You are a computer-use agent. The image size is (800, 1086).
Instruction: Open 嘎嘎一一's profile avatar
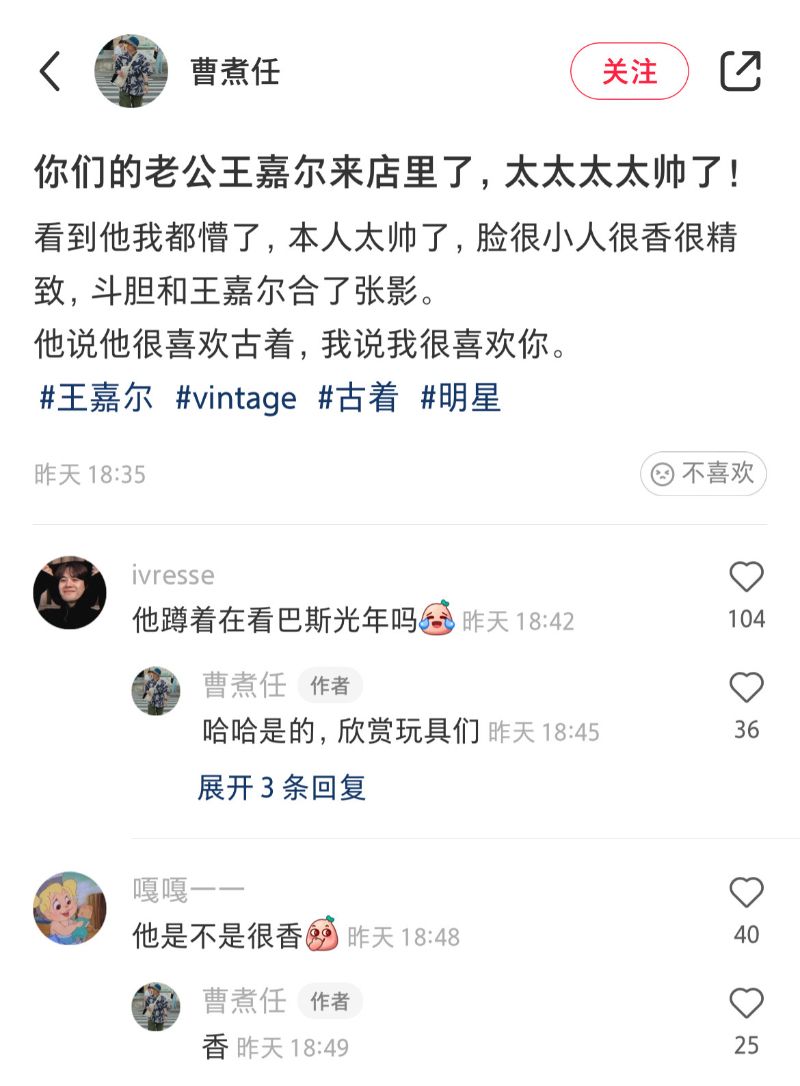click(70, 908)
